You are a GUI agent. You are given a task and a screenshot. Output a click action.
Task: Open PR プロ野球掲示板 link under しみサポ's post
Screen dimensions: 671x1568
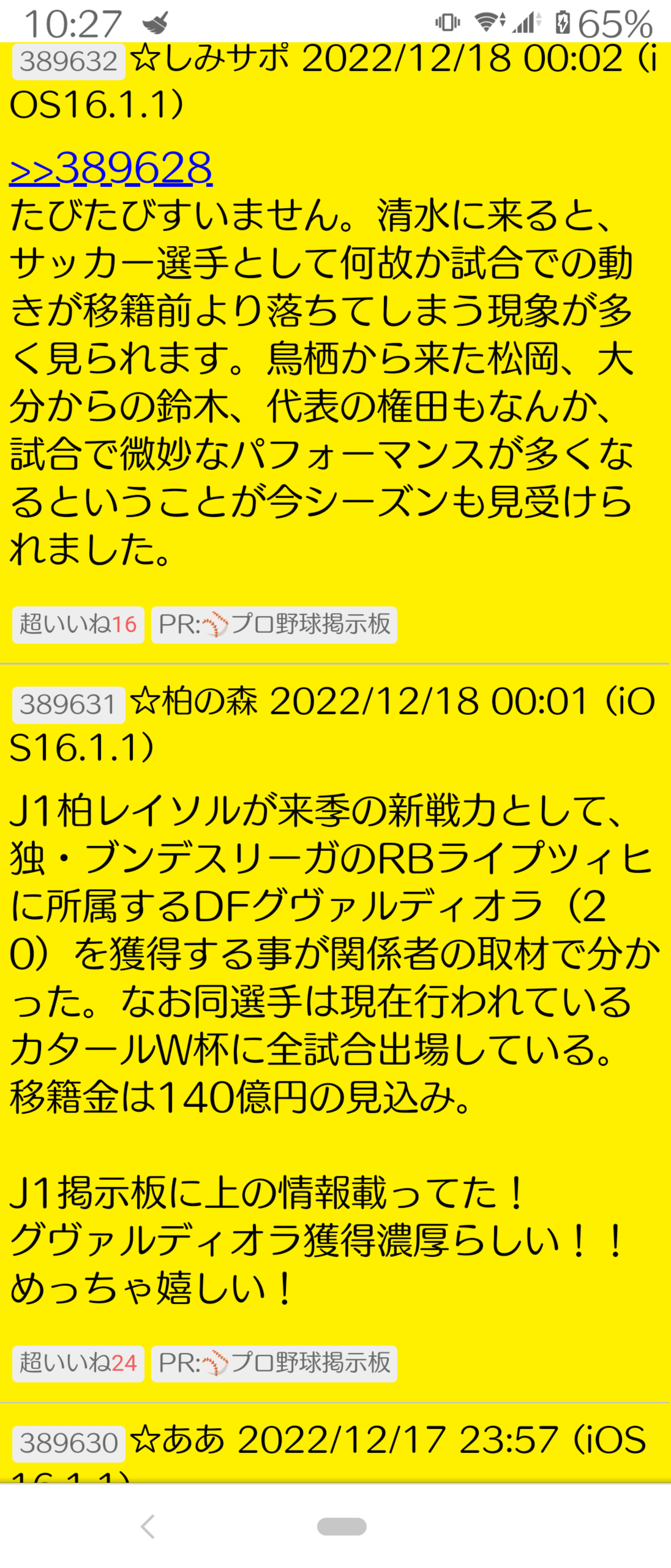coord(274,624)
